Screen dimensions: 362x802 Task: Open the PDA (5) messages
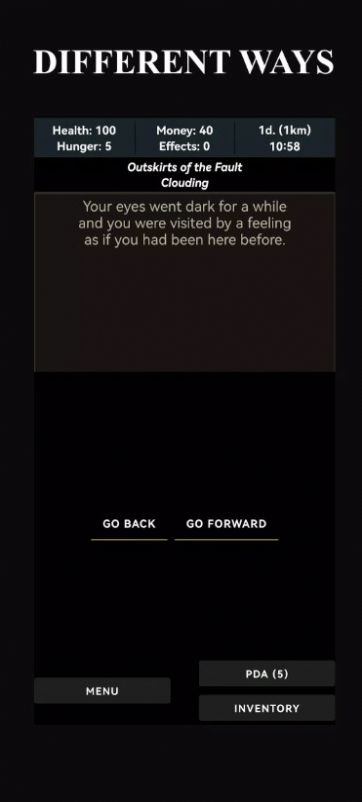[267, 674]
